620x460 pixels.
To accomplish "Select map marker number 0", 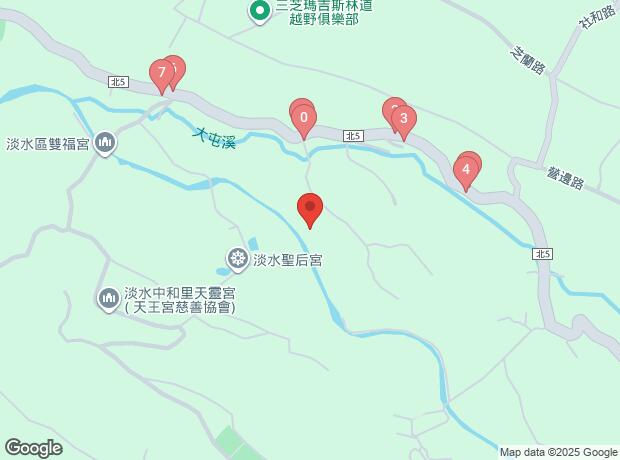I will pos(304,118).
